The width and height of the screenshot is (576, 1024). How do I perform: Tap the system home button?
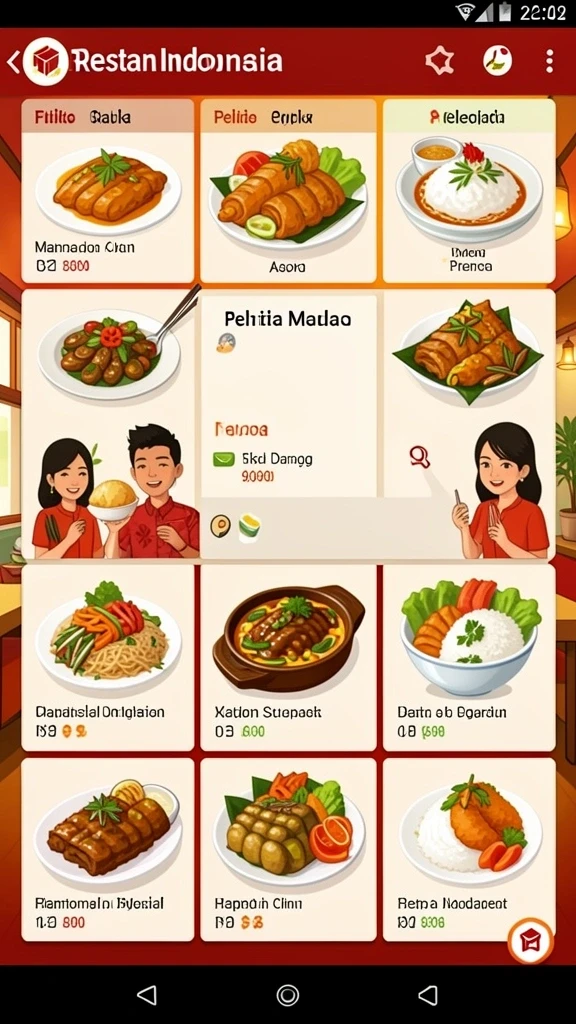pyautogui.click(x=287, y=995)
